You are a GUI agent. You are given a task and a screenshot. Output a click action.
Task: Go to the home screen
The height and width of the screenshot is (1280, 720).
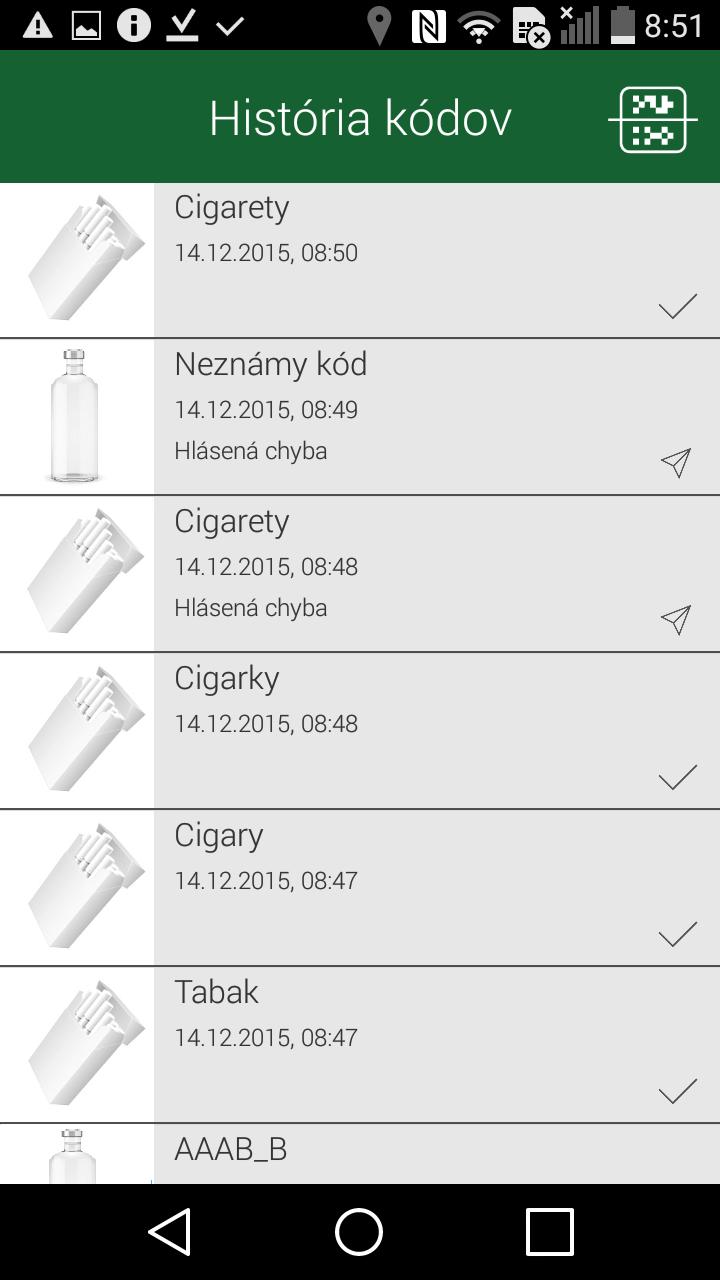pyautogui.click(x=359, y=1231)
